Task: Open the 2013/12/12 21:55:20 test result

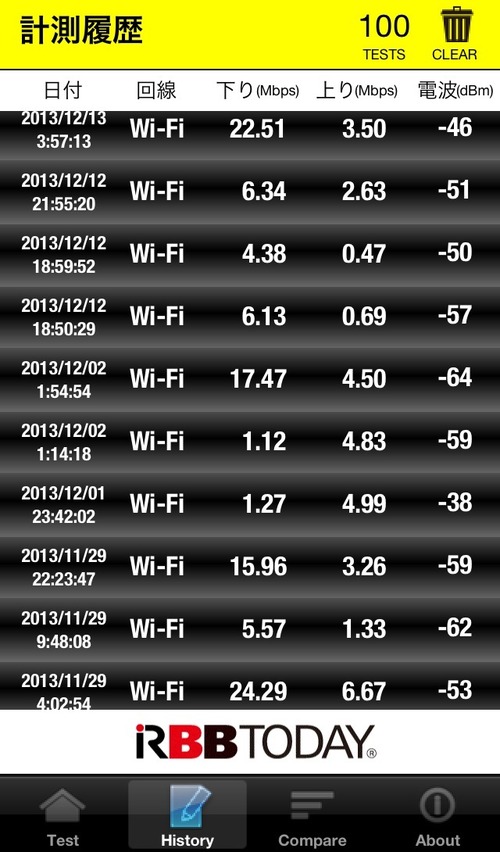Action: [250, 192]
